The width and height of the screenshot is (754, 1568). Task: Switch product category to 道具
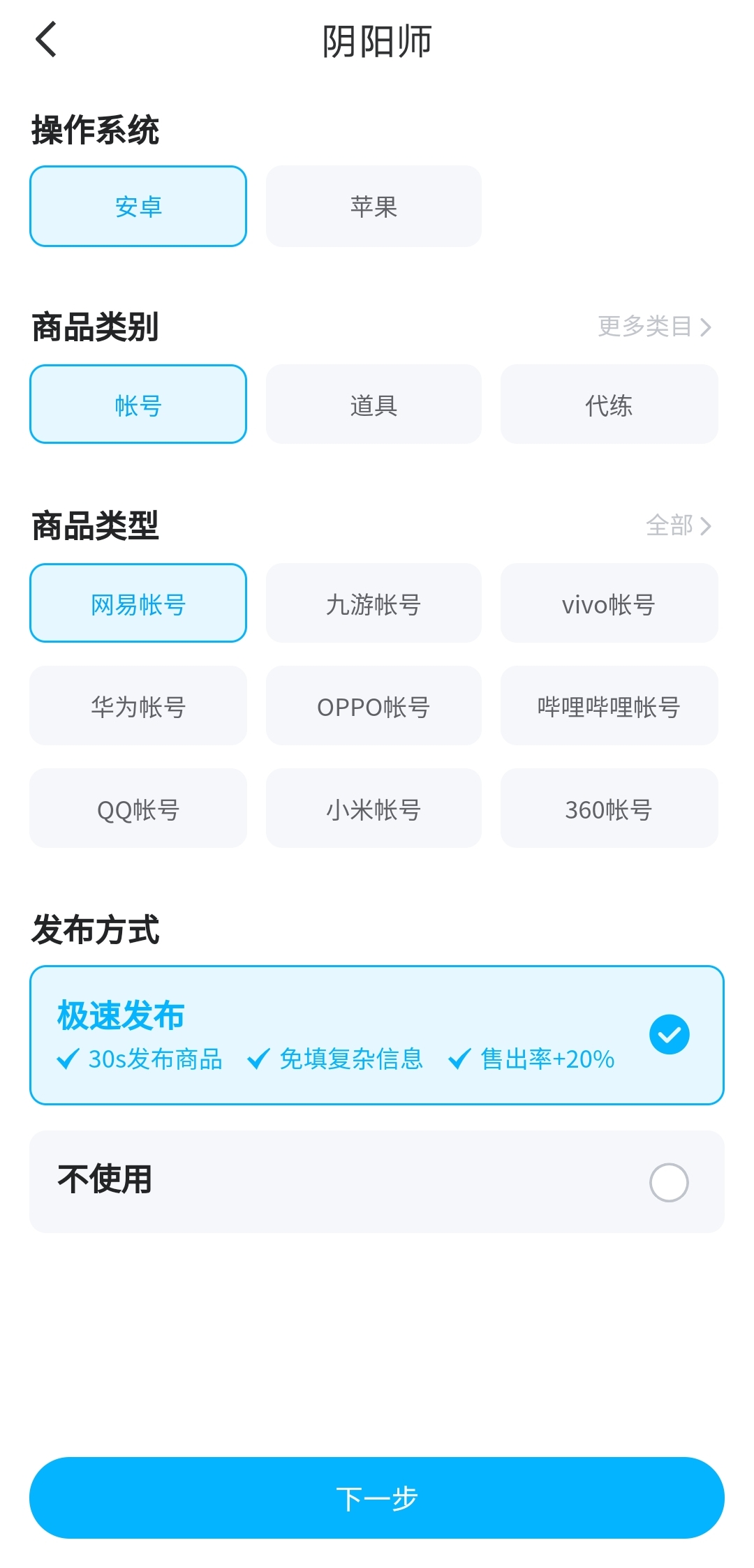[x=374, y=405]
